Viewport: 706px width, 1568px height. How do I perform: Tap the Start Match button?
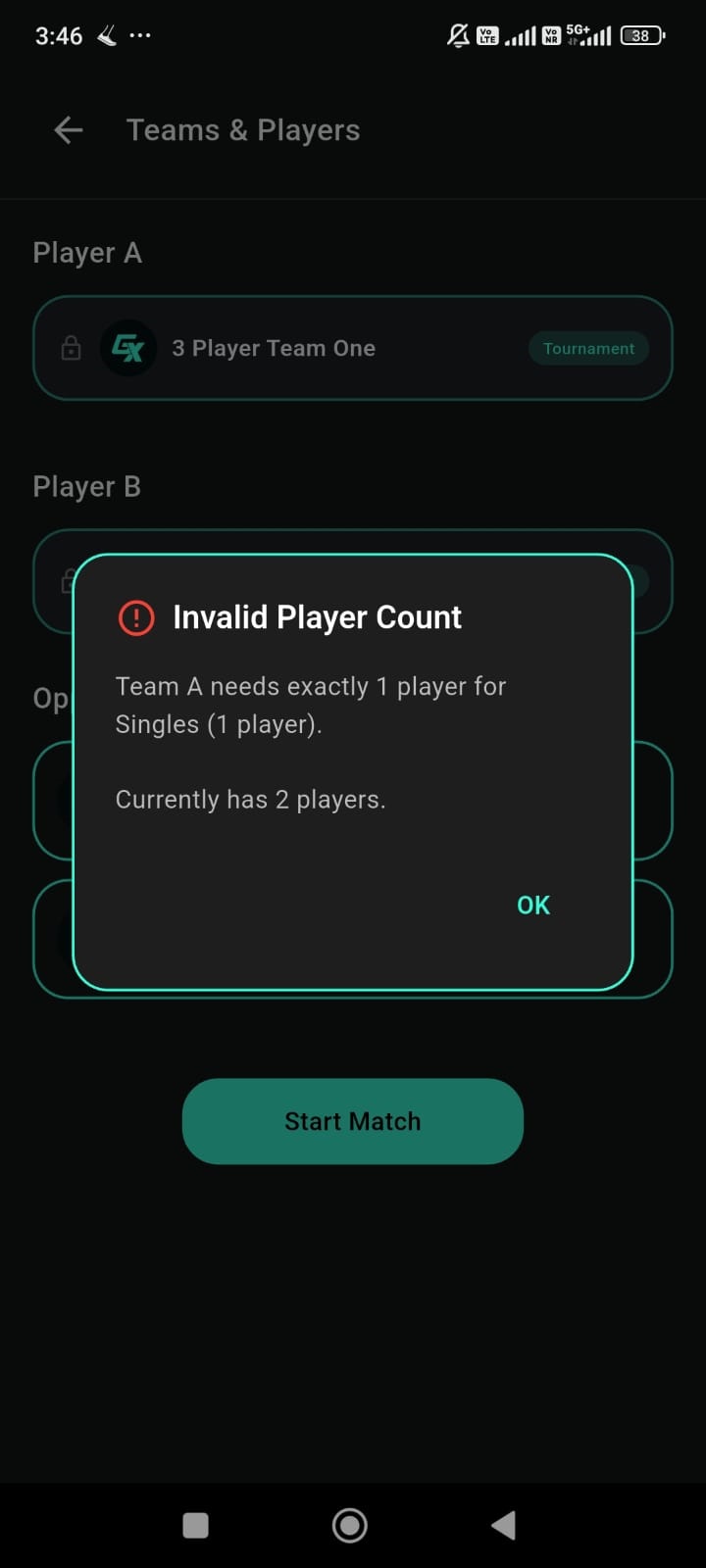click(x=353, y=1121)
